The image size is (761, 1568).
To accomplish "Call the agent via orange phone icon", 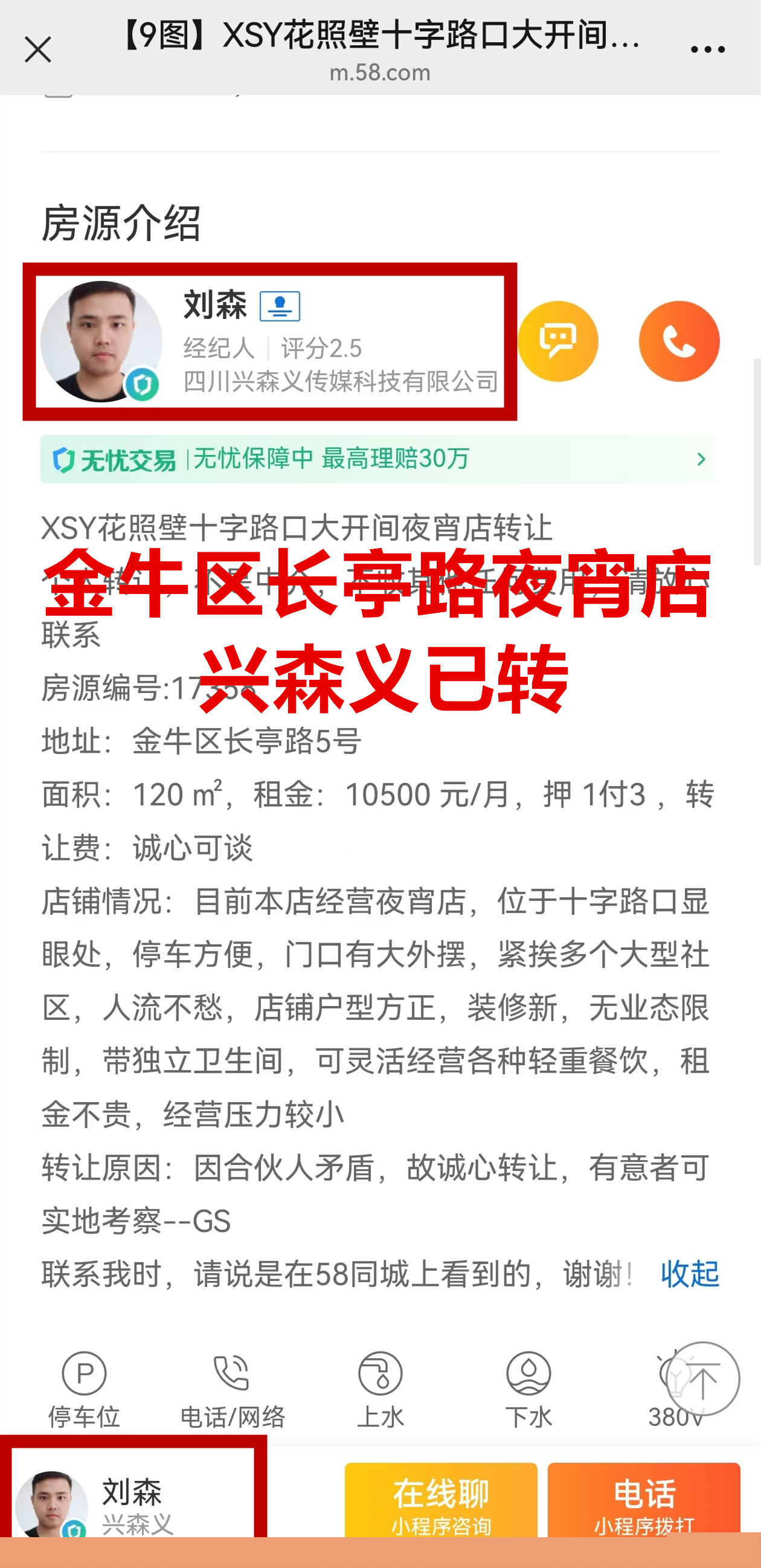I will coord(679,341).
